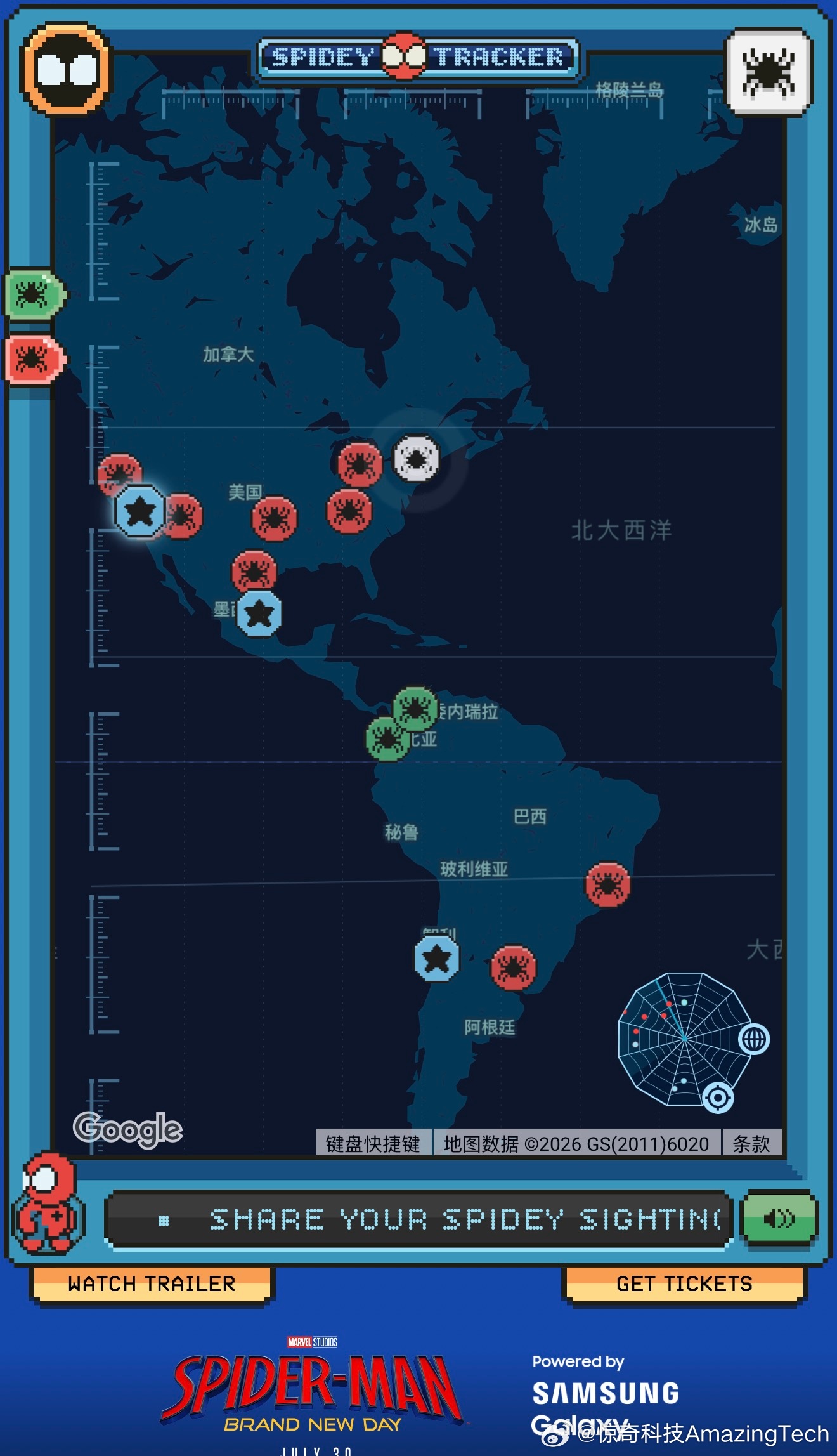Open the map 条款 terms link
The image size is (837, 1456).
[x=751, y=1143]
